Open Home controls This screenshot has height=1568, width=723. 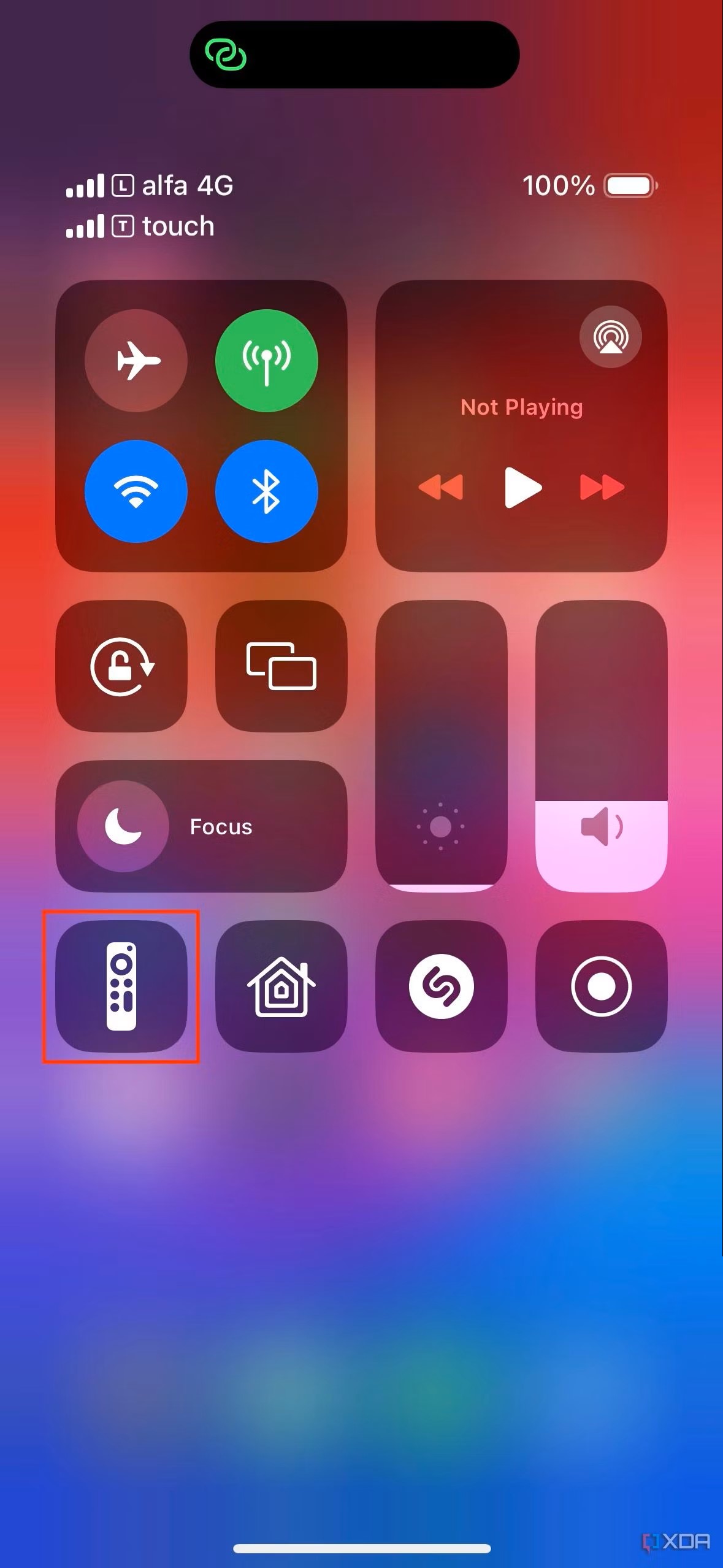[281, 986]
